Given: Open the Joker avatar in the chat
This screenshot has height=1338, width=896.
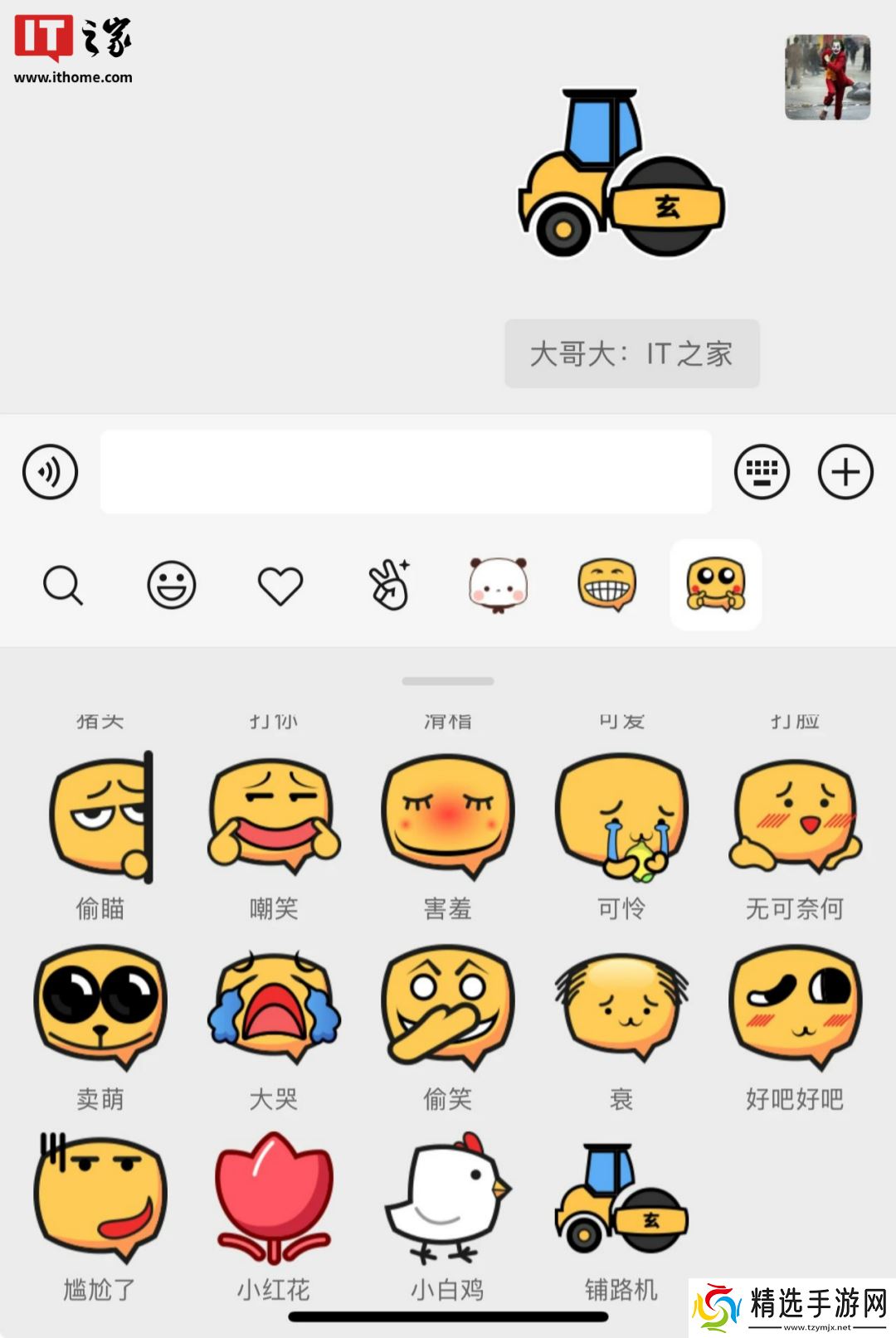Looking at the screenshot, I should (828, 77).
